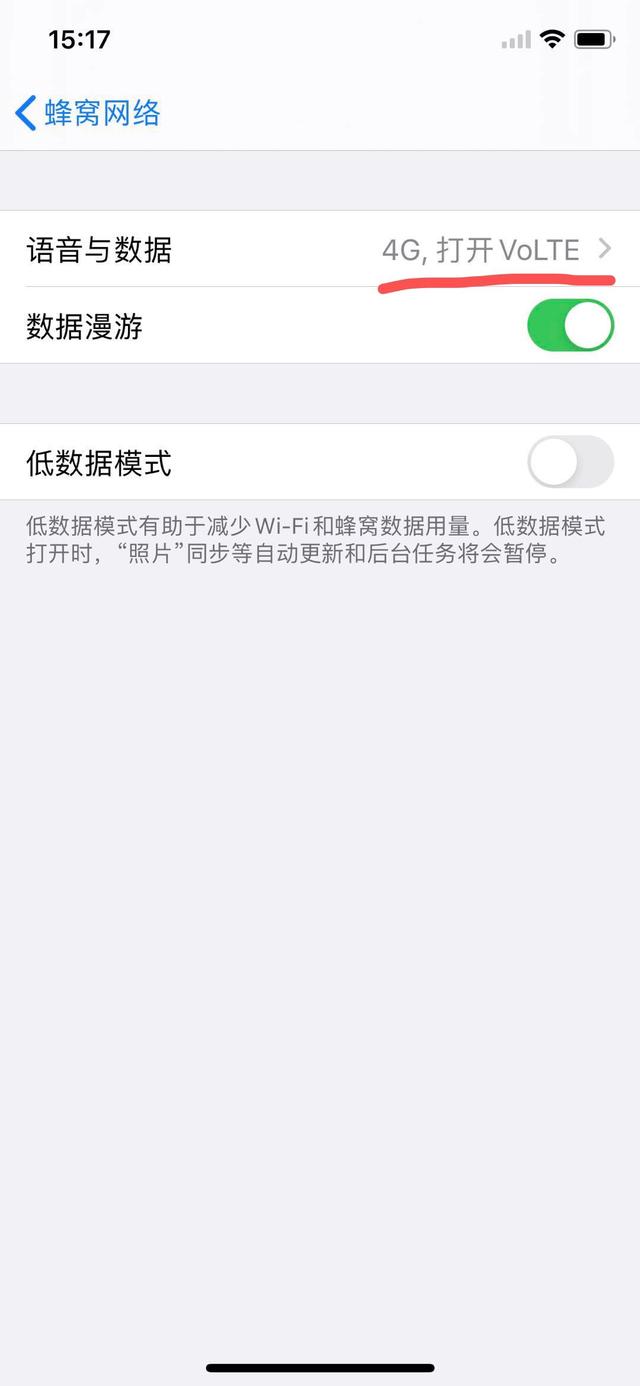The image size is (640, 1386).
Task: Turn off 数据漫游 switch
Action: 570,326
